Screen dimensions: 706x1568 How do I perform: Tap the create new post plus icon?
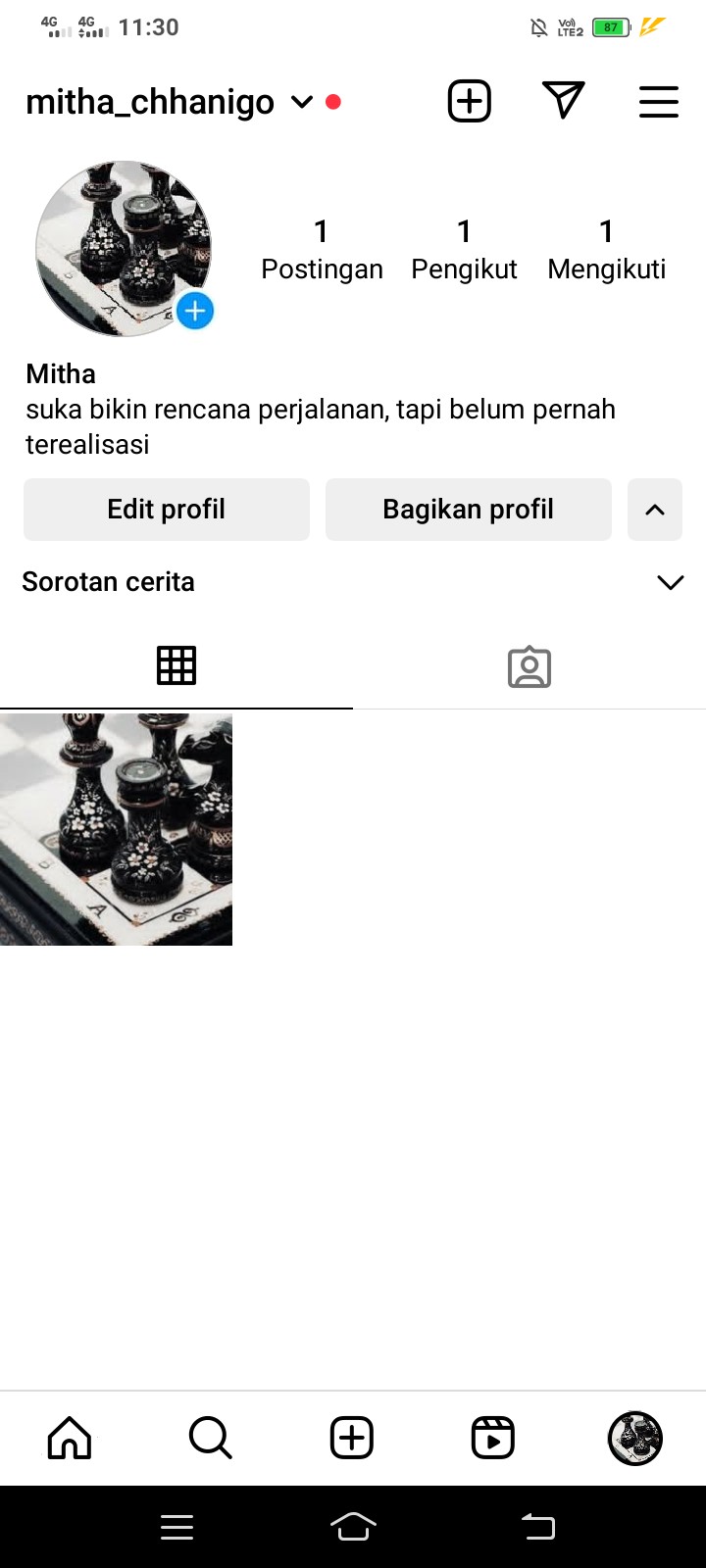(x=470, y=101)
